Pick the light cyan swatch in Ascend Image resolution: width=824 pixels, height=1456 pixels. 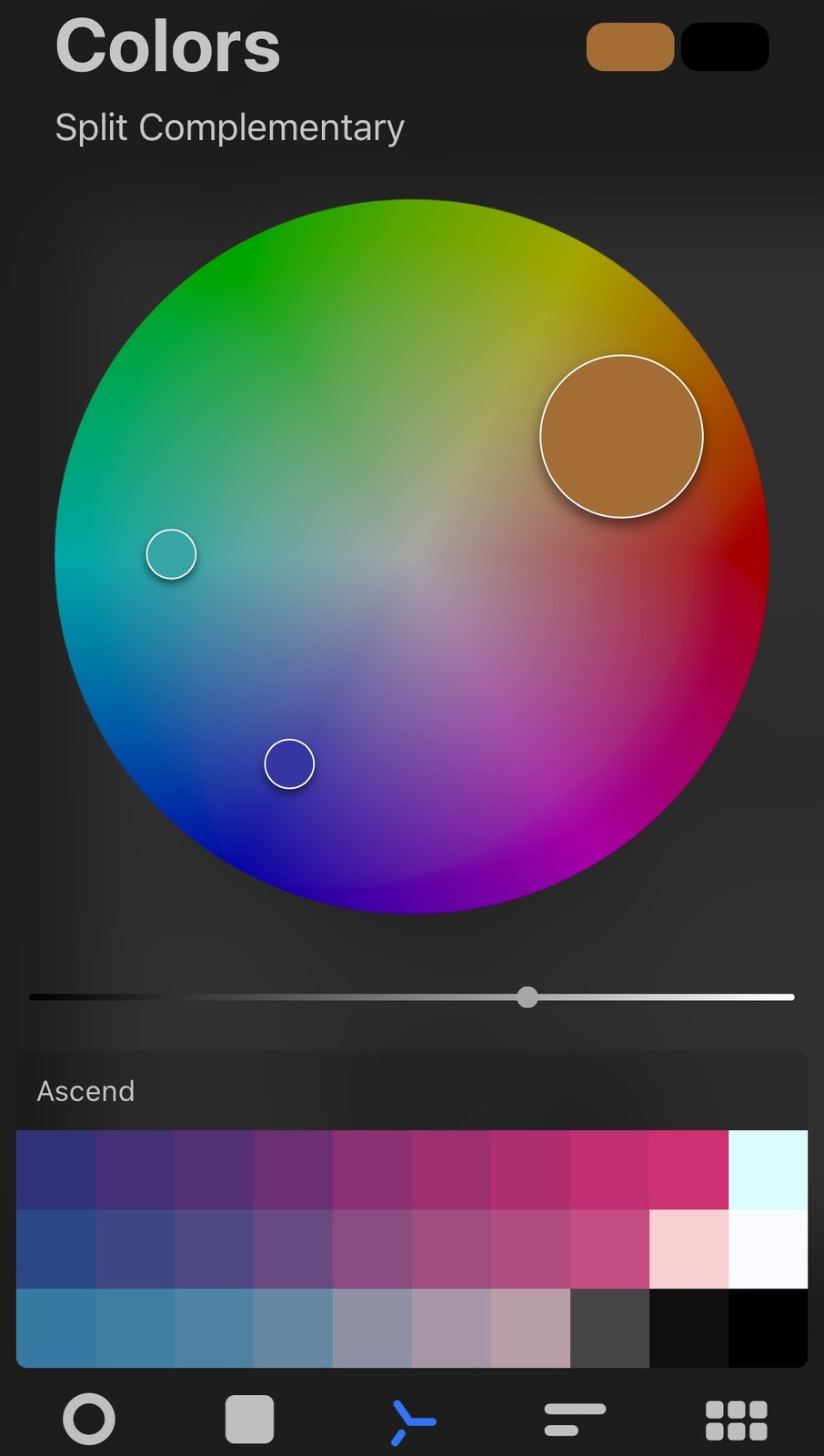[x=768, y=1169]
